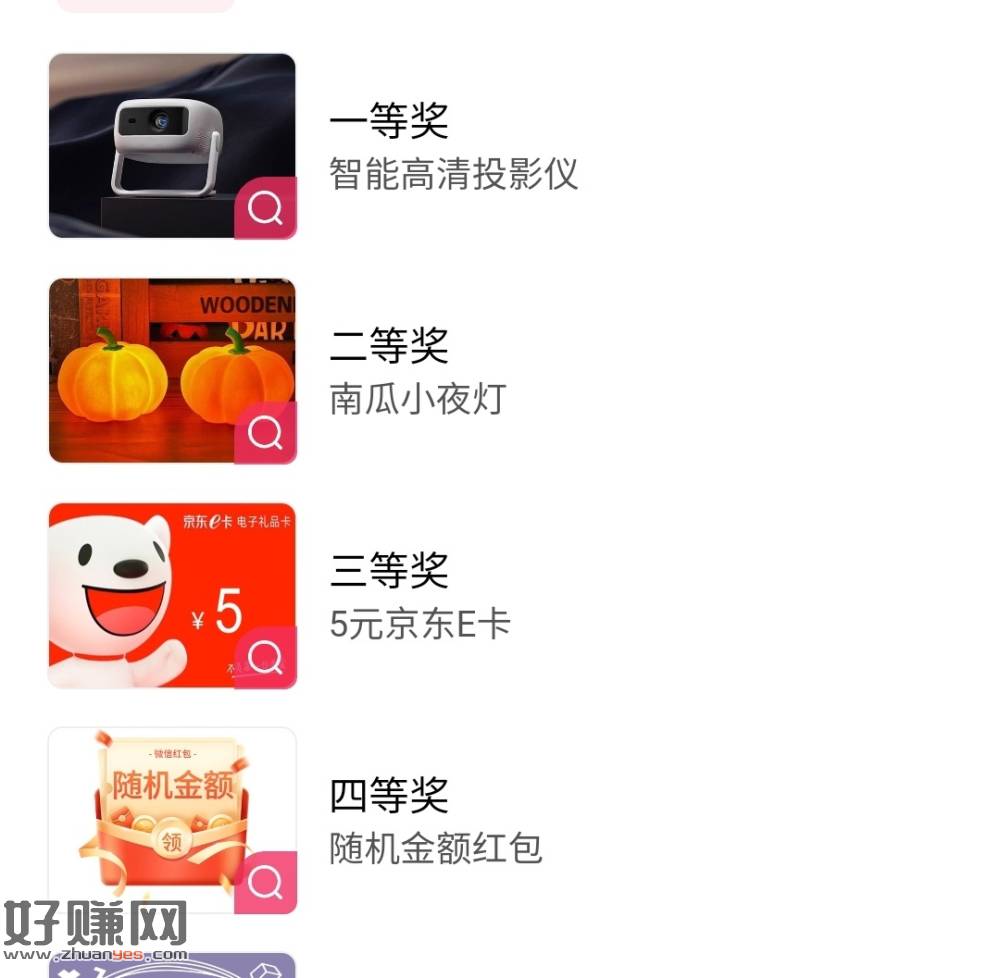View larger 随机金额红包 prize picture

tap(266, 882)
